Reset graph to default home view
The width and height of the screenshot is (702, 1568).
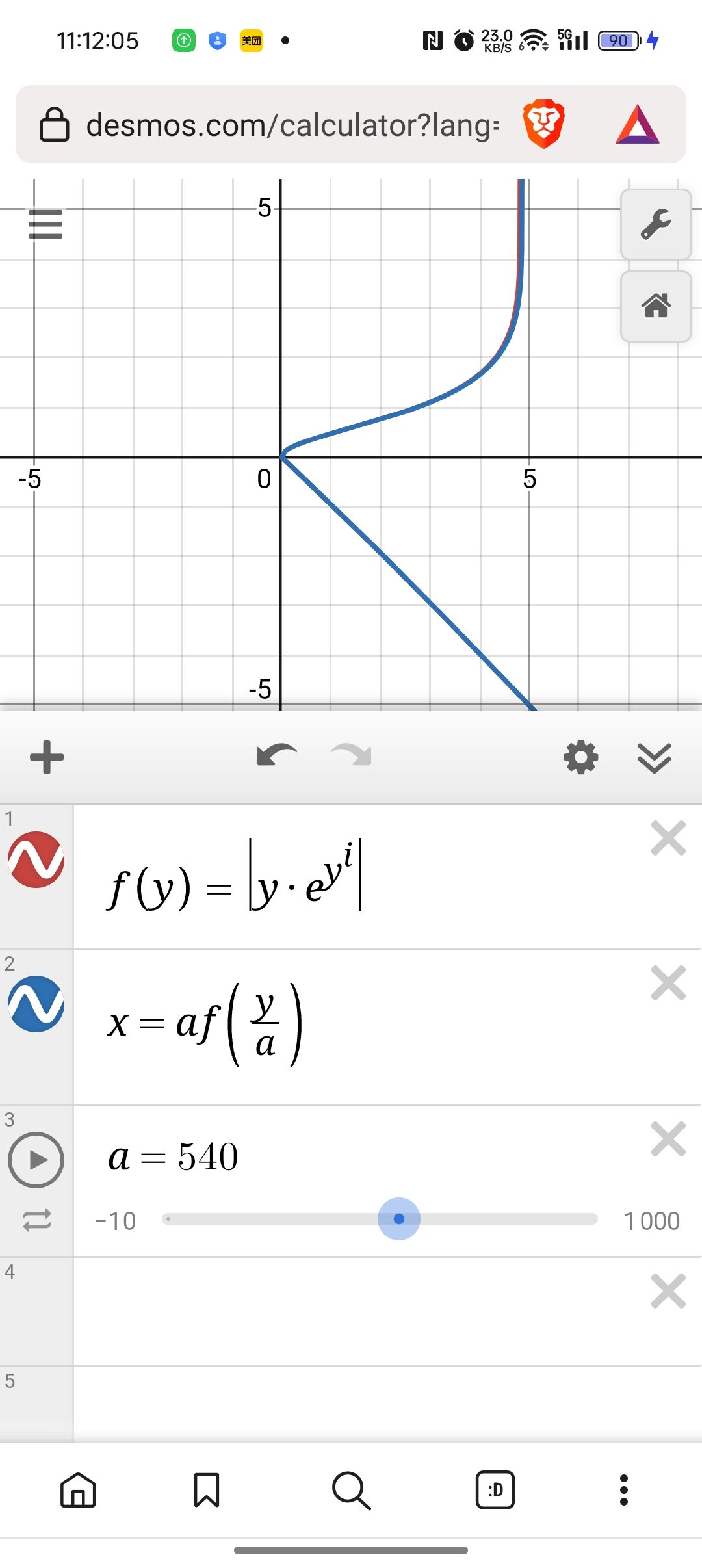pyautogui.click(x=655, y=306)
